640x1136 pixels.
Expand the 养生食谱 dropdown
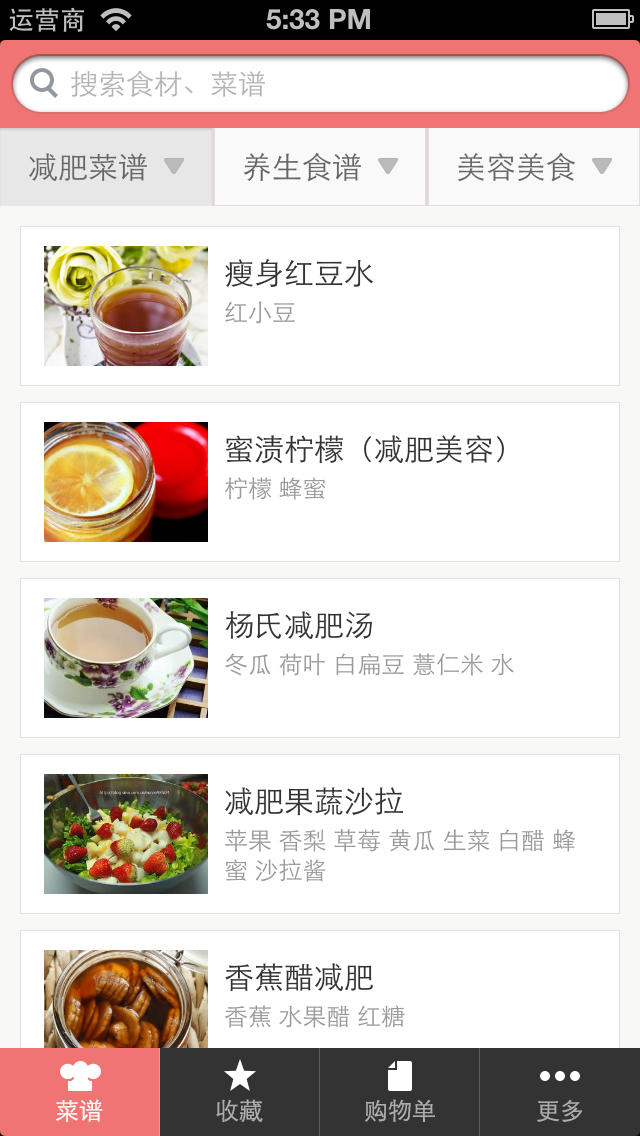(320, 167)
